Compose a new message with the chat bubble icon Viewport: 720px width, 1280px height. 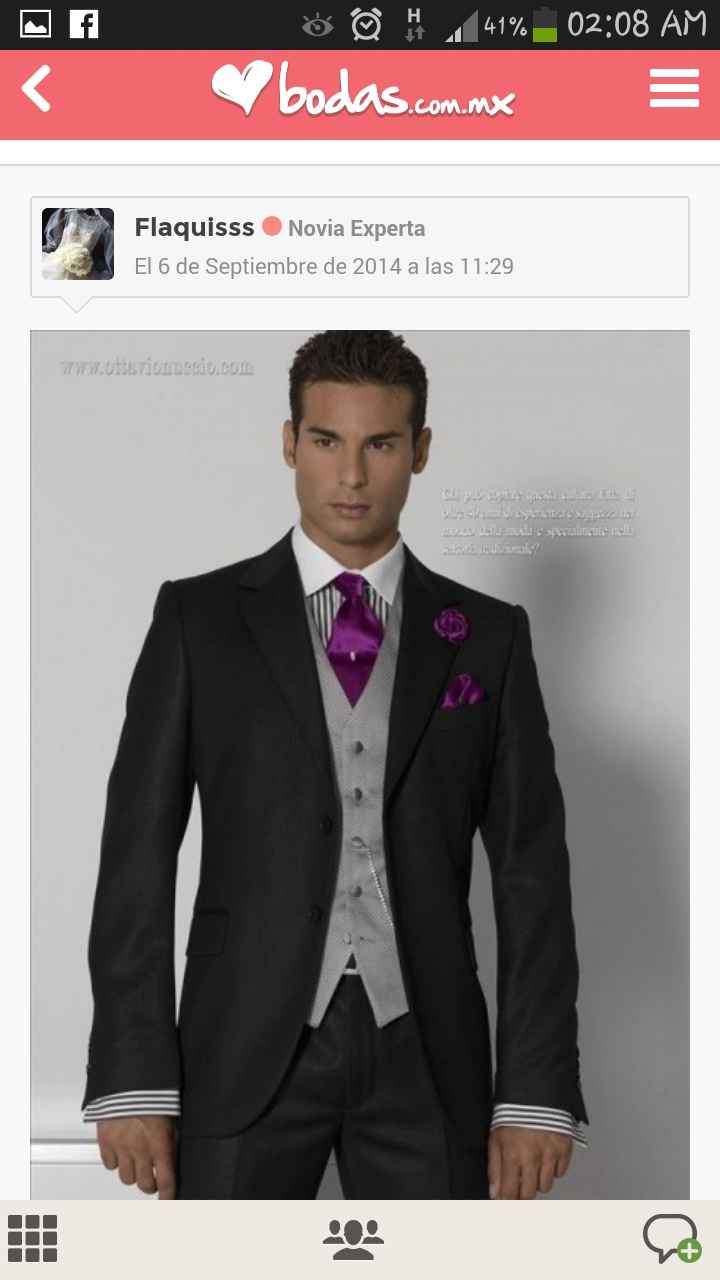tap(672, 1237)
